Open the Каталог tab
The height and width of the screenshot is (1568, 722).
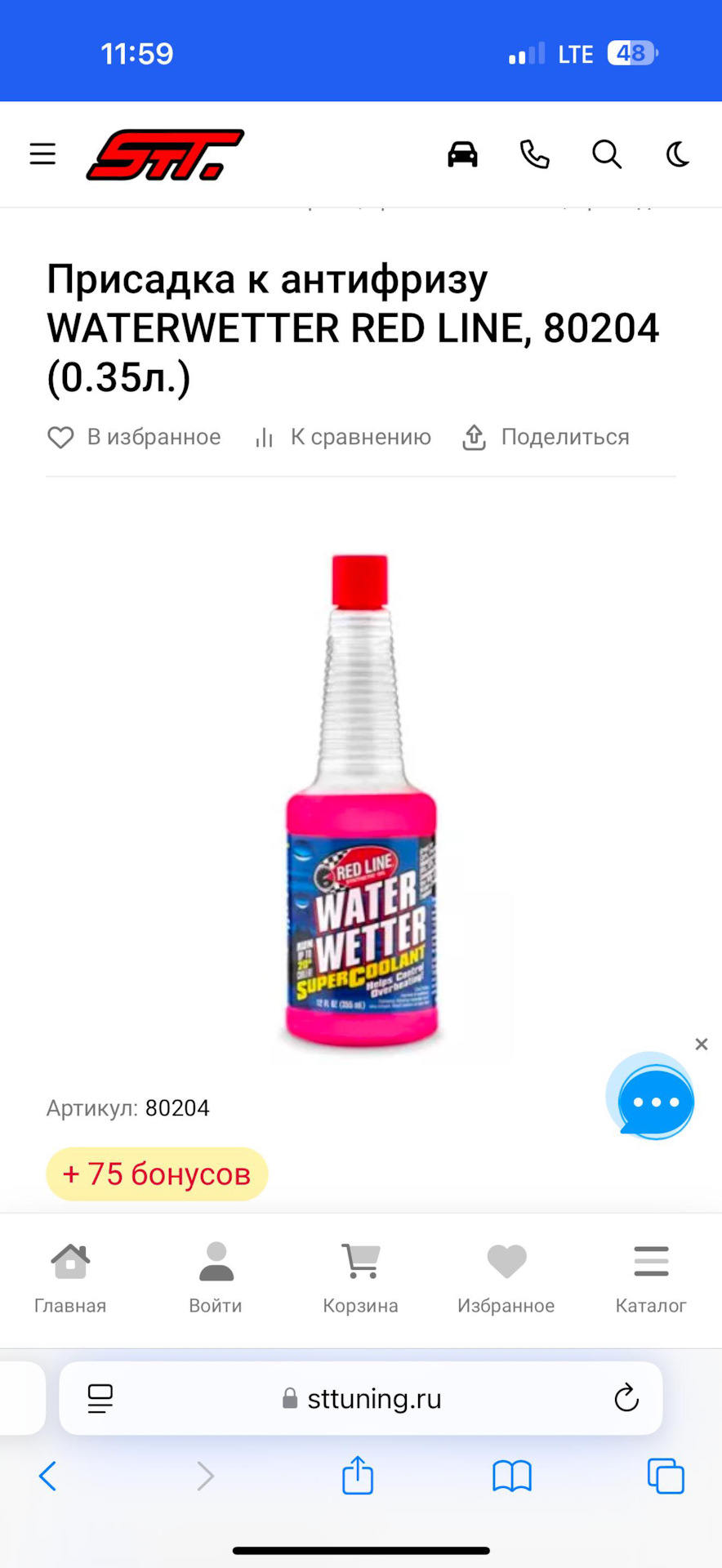coord(651,1278)
